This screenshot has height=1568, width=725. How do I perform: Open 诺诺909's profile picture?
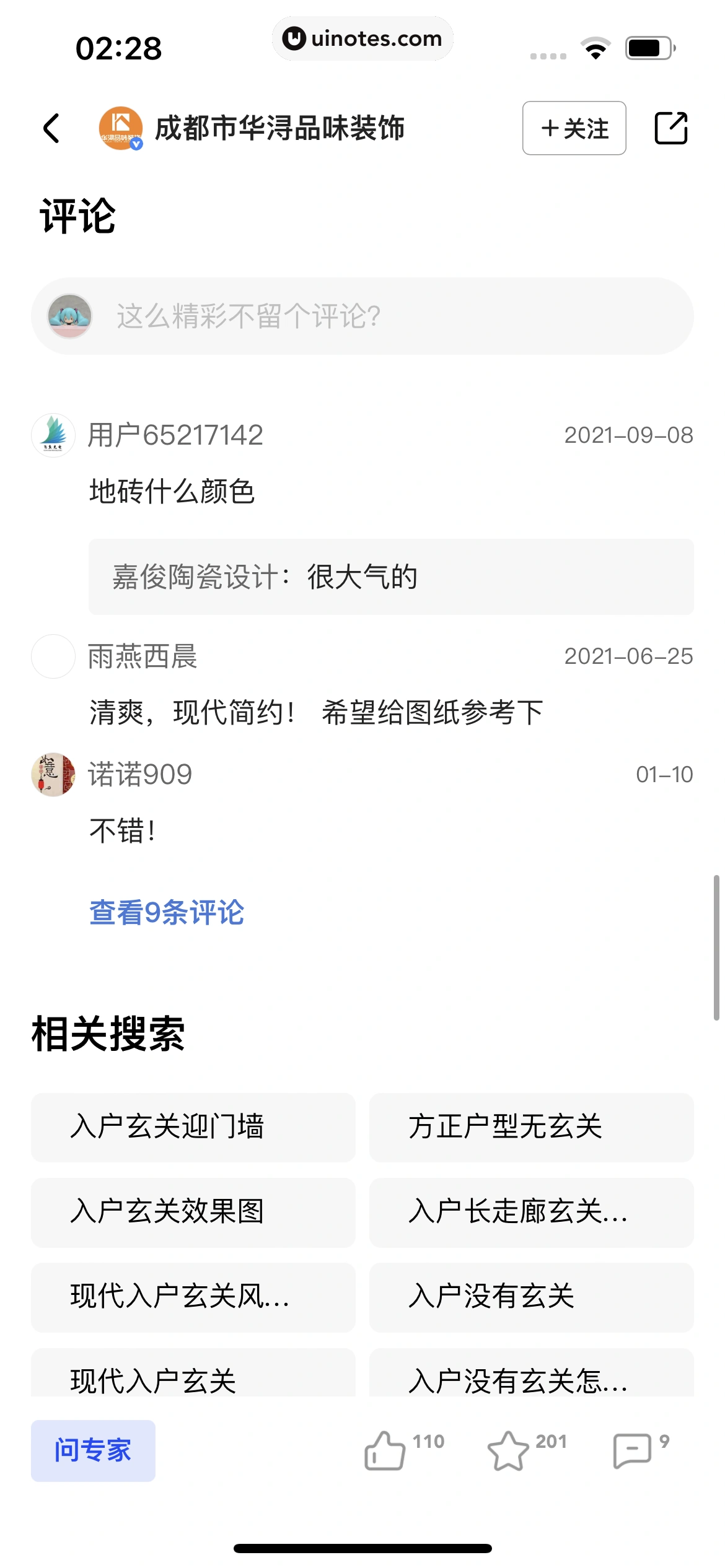click(x=53, y=775)
